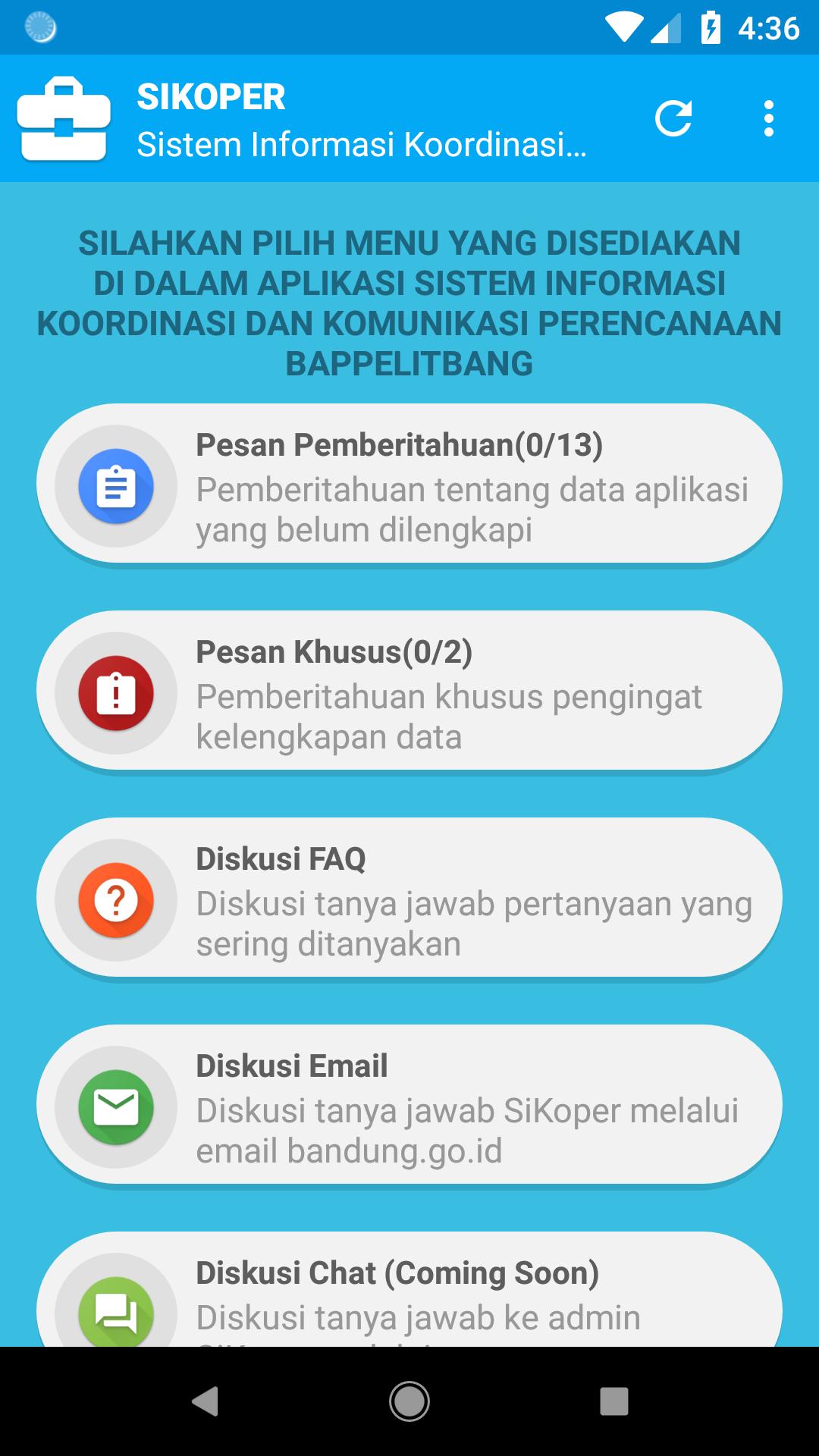This screenshot has width=819, height=1456.
Task: Open Diskusi FAQ
Action: (409, 900)
